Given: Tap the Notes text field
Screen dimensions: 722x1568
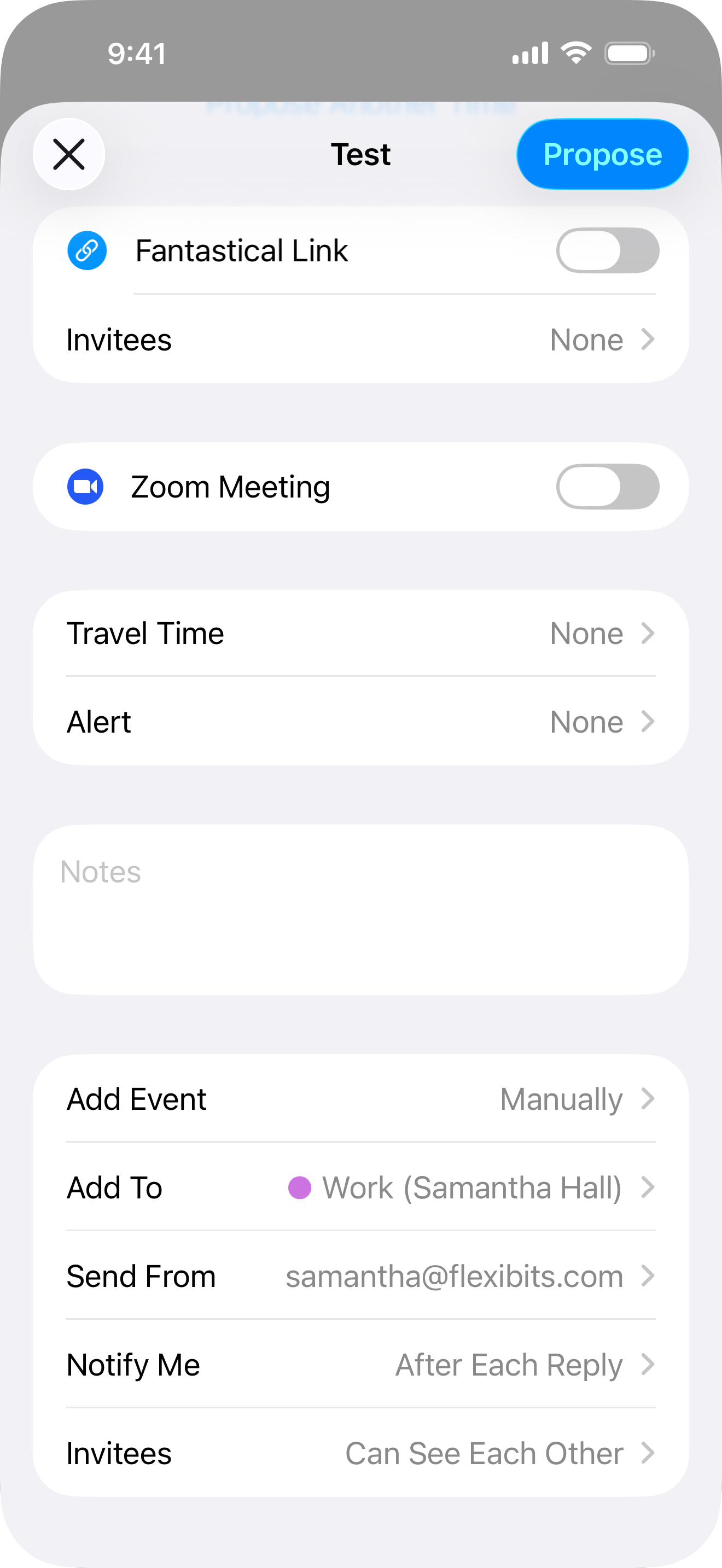Looking at the screenshot, I should [x=360, y=909].
